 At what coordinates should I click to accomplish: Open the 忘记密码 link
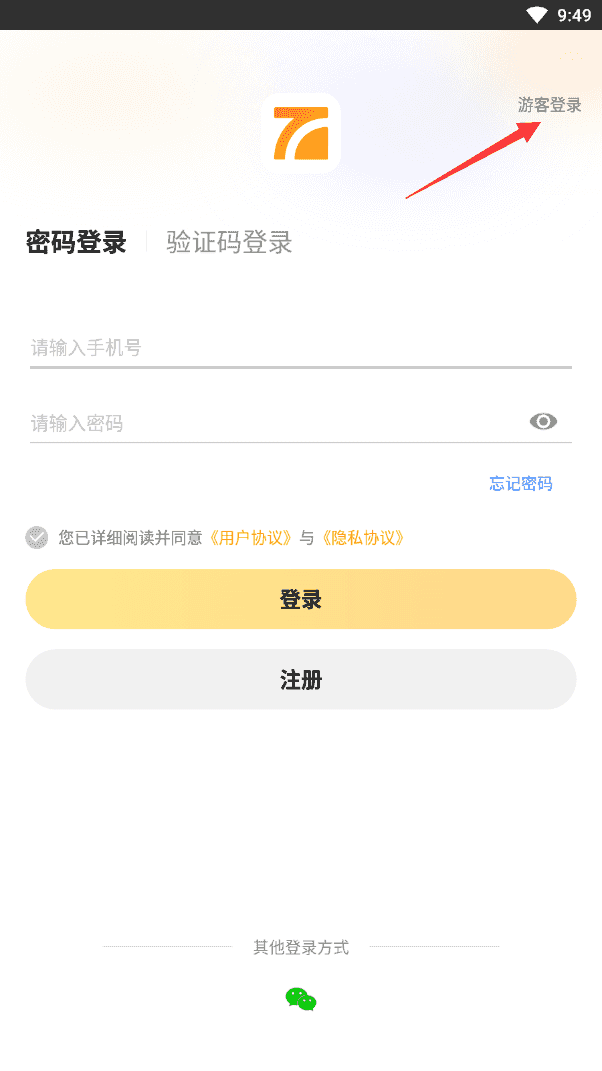(521, 484)
